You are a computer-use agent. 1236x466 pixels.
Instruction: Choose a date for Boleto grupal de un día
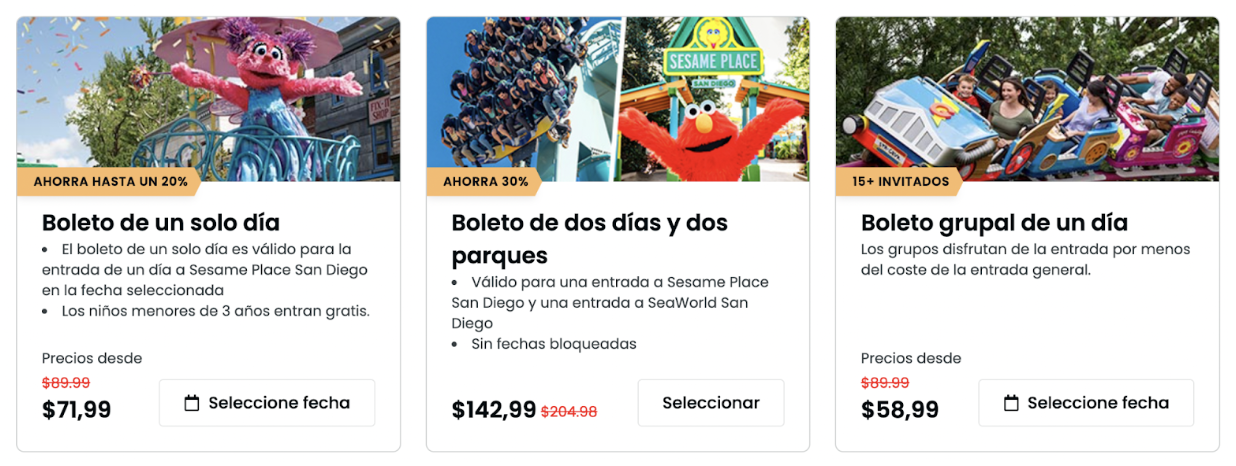coord(1086,403)
